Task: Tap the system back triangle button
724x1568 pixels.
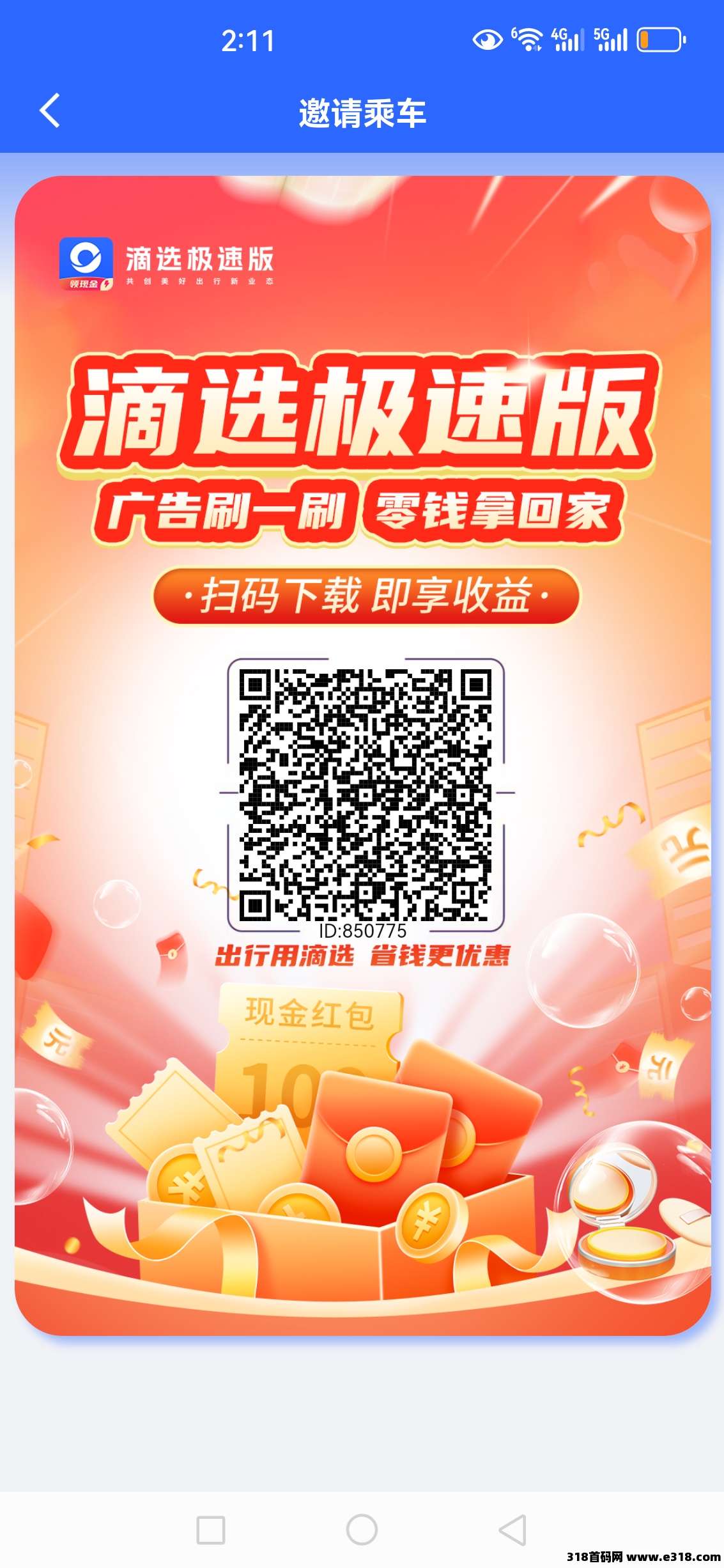Action: (512, 1530)
